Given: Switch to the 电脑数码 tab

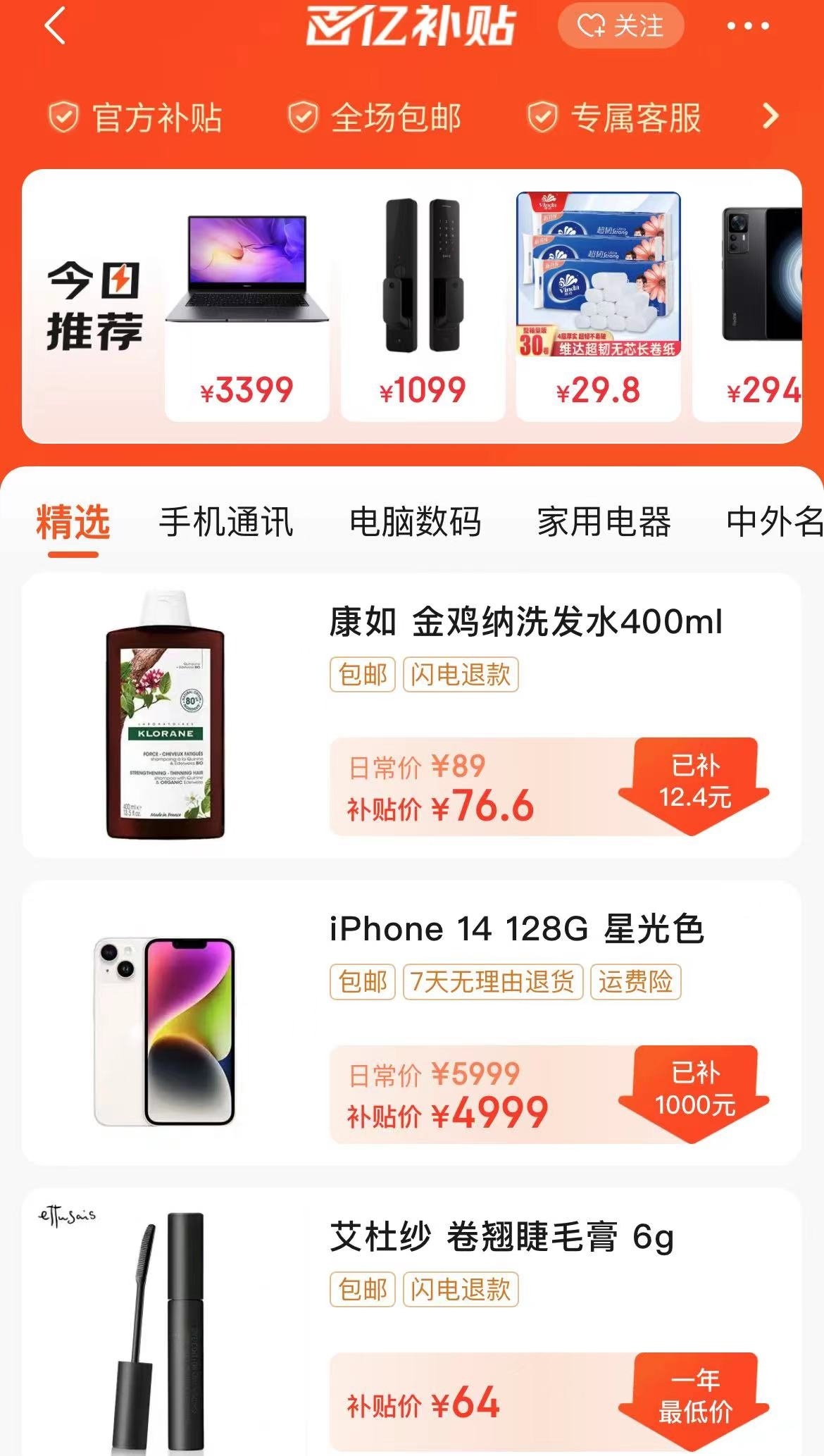Looking at the screenshot, I should click(x=416, y=523).
